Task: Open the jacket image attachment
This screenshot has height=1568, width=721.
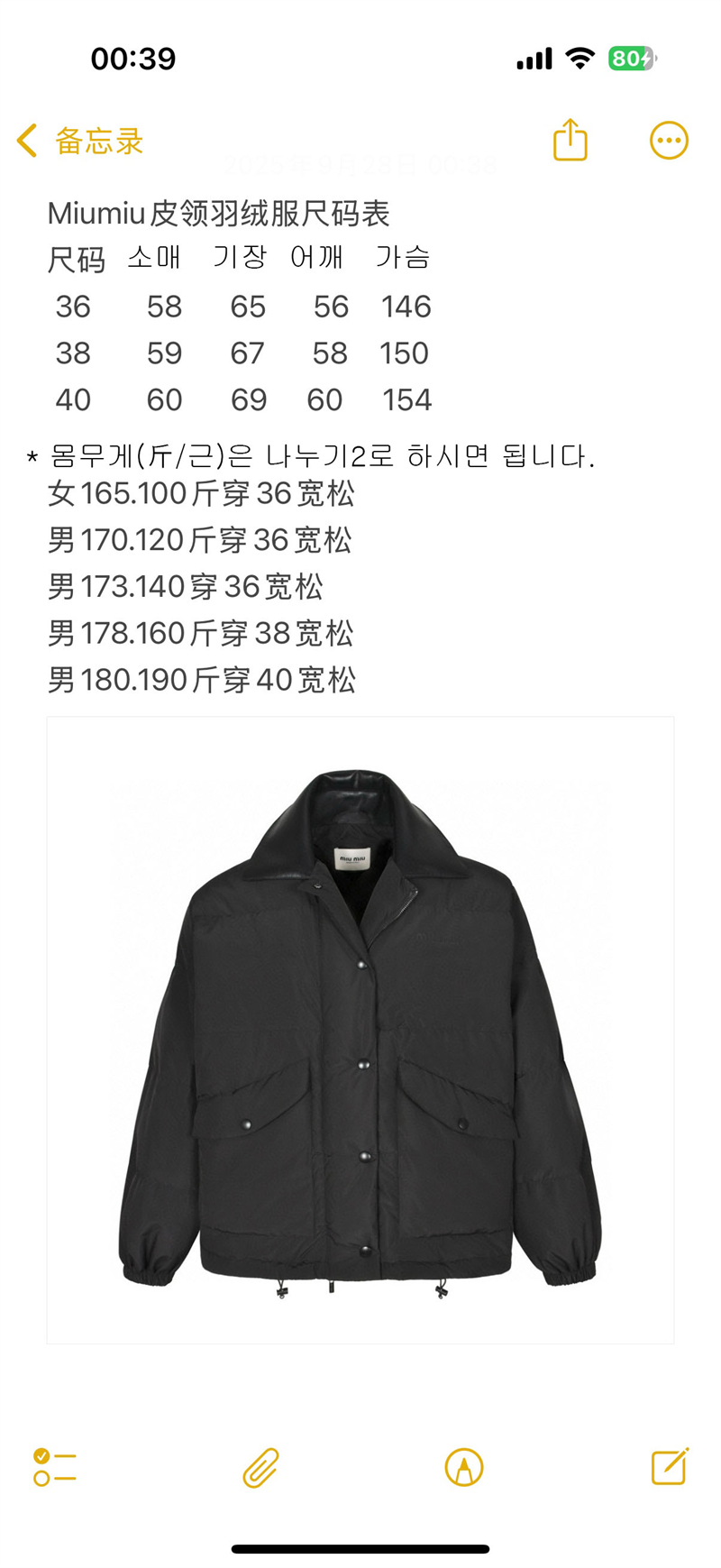Action: click(360, 1030)
